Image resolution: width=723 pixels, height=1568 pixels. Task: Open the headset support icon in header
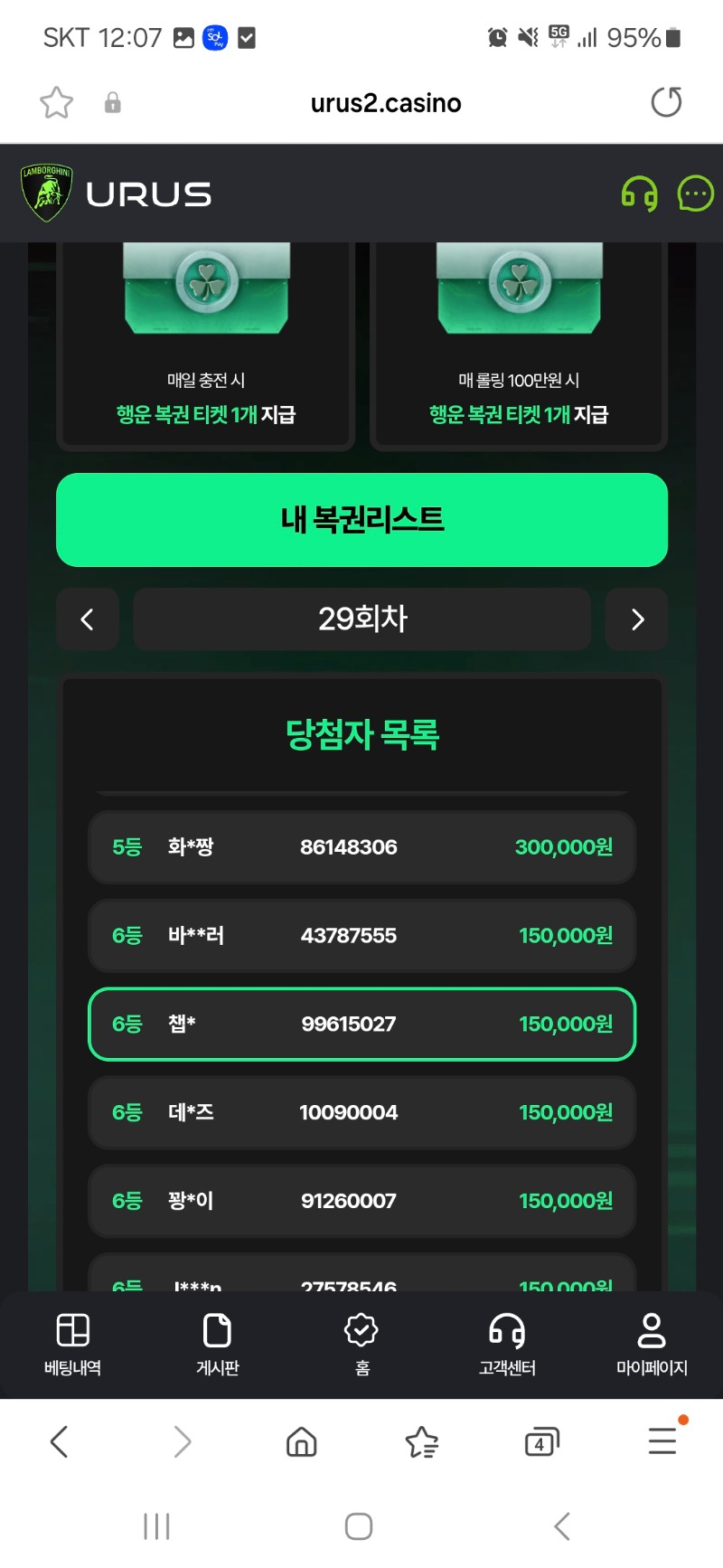click(x=639, y=194)
